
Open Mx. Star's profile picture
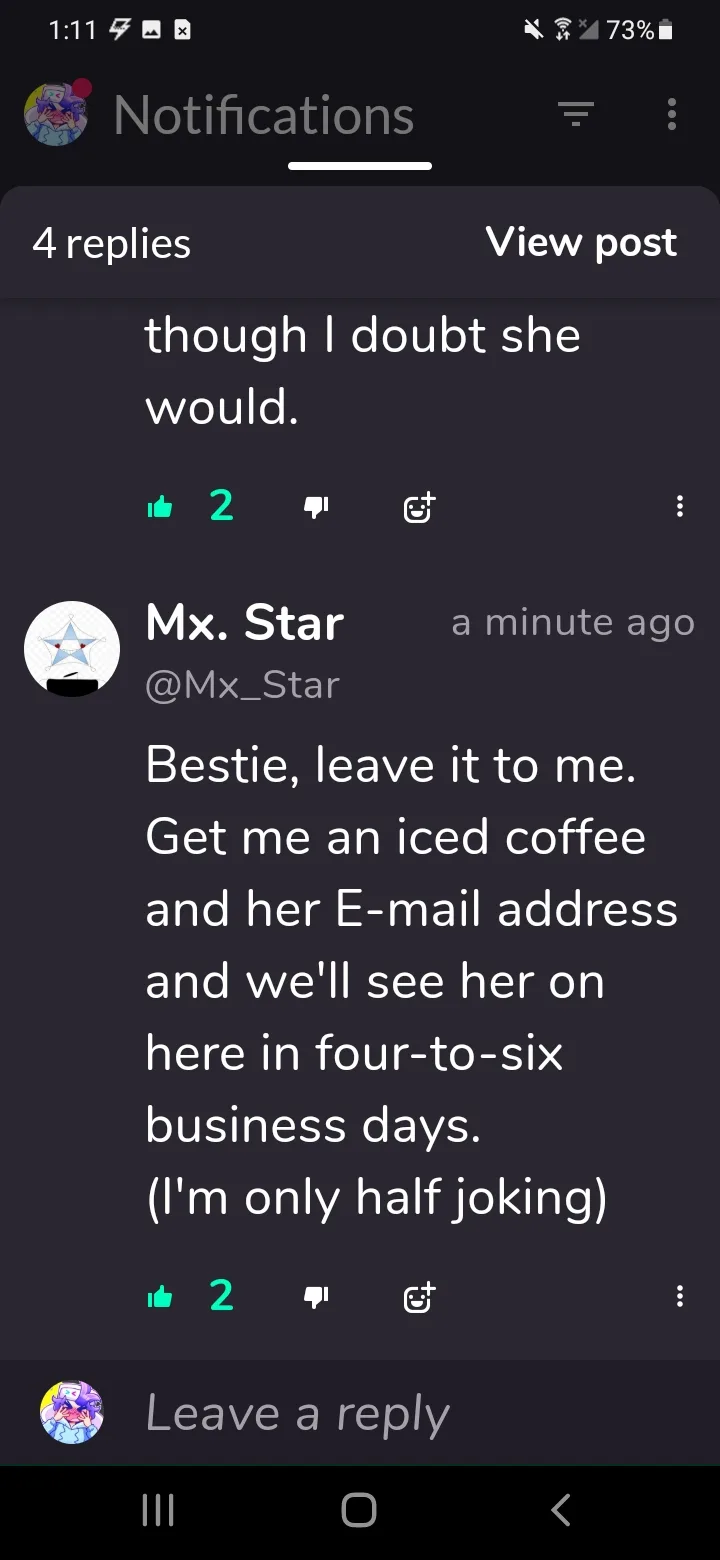pos(72,649)
